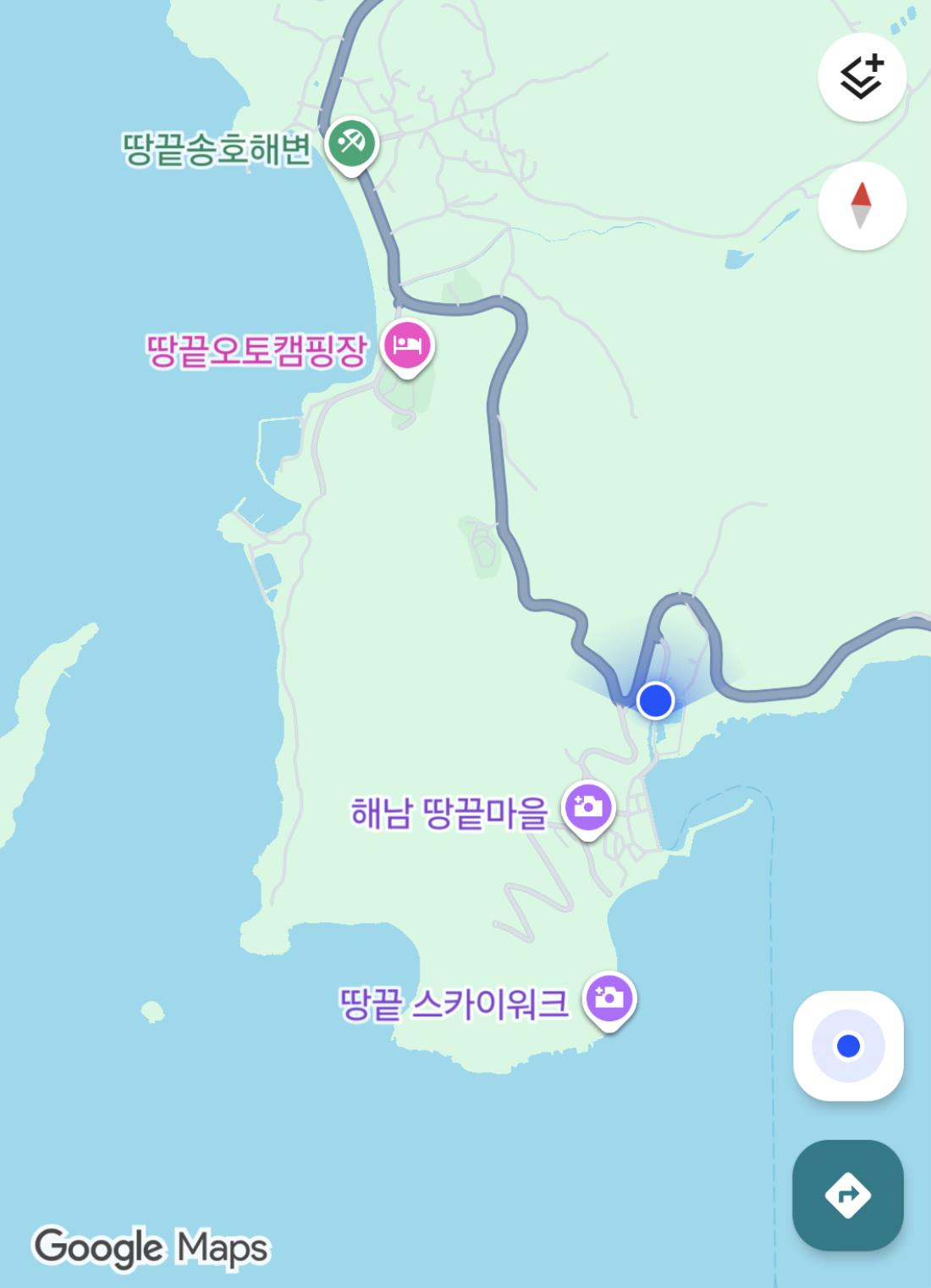
Task: Select the 해남 땅끝마을 attraction pin
Action: click(x=588, y=806)
